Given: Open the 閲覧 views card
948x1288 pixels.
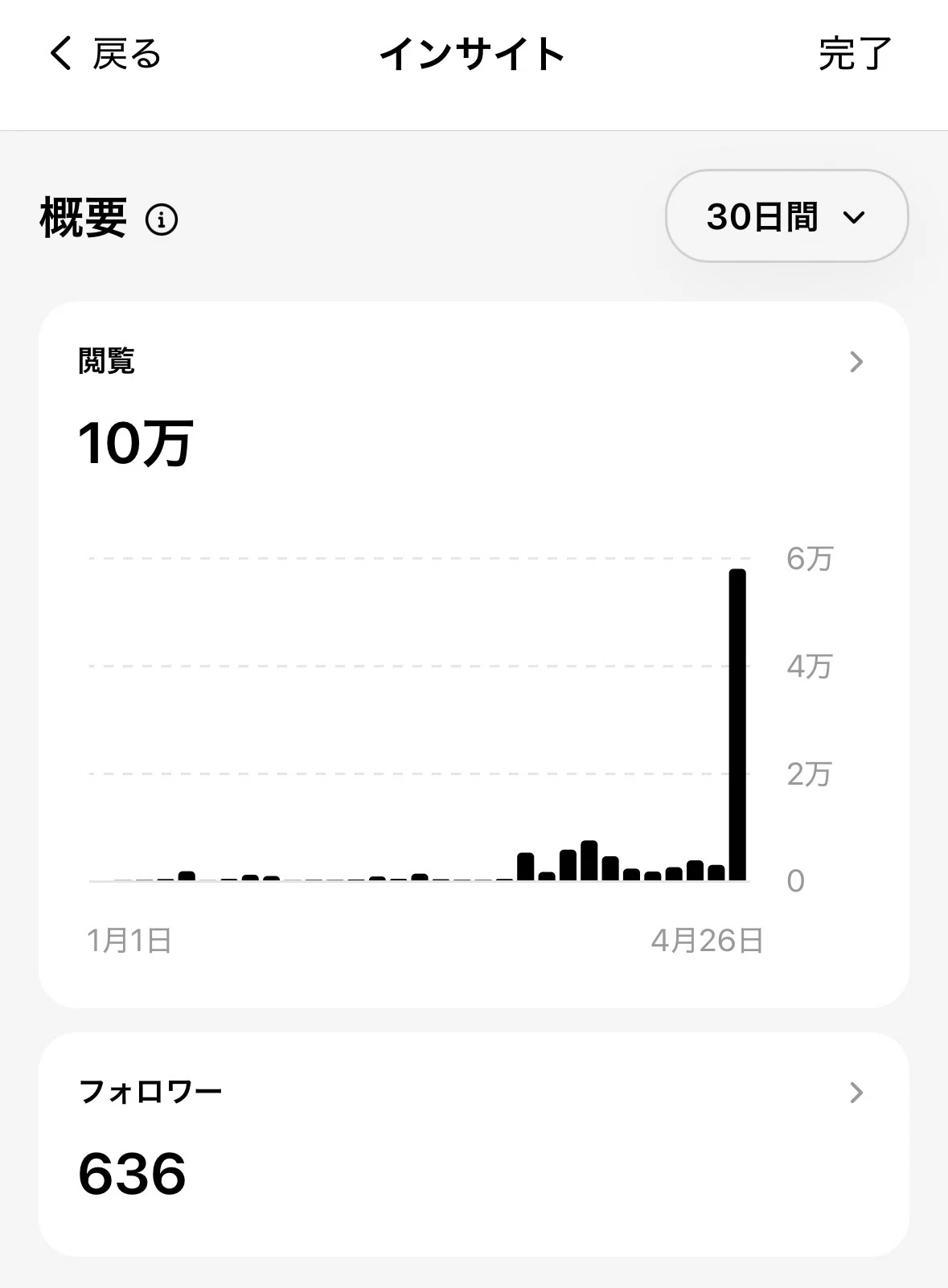Looking at the screenshot, I should (474, 654).
